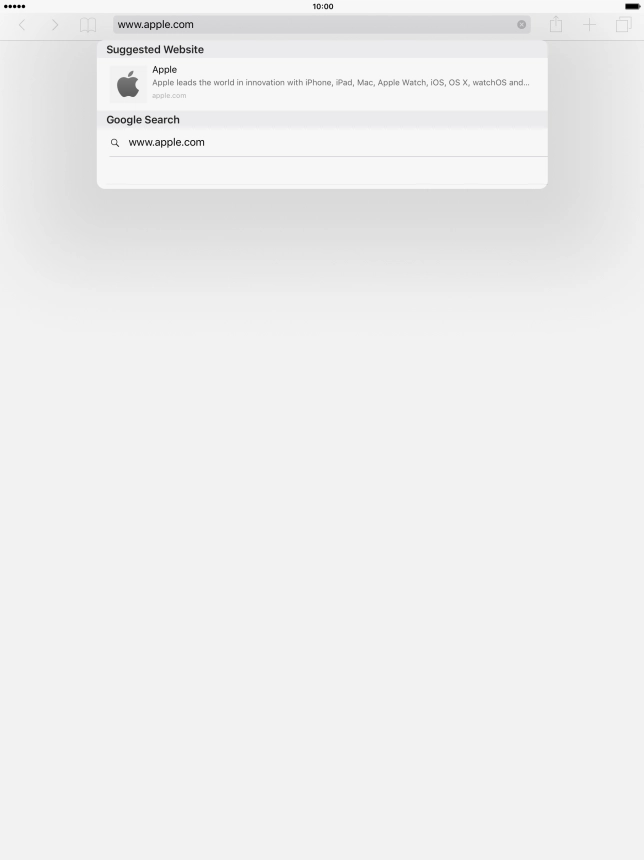The height and width of the screenshot is (860, 644).
Task: Show all open tabs
Action: (623, 24)
